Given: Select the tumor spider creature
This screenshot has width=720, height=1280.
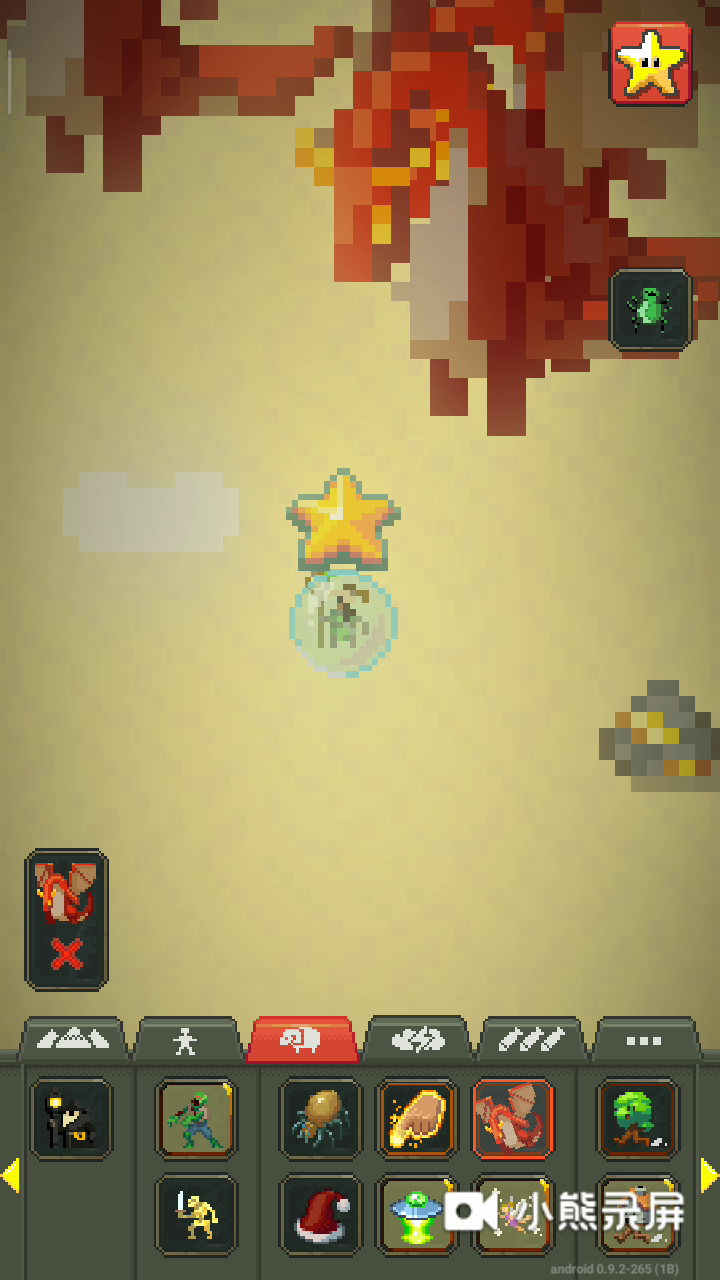Looking at the screenshot, I should pyautogui.click(x=320, y=1119).
